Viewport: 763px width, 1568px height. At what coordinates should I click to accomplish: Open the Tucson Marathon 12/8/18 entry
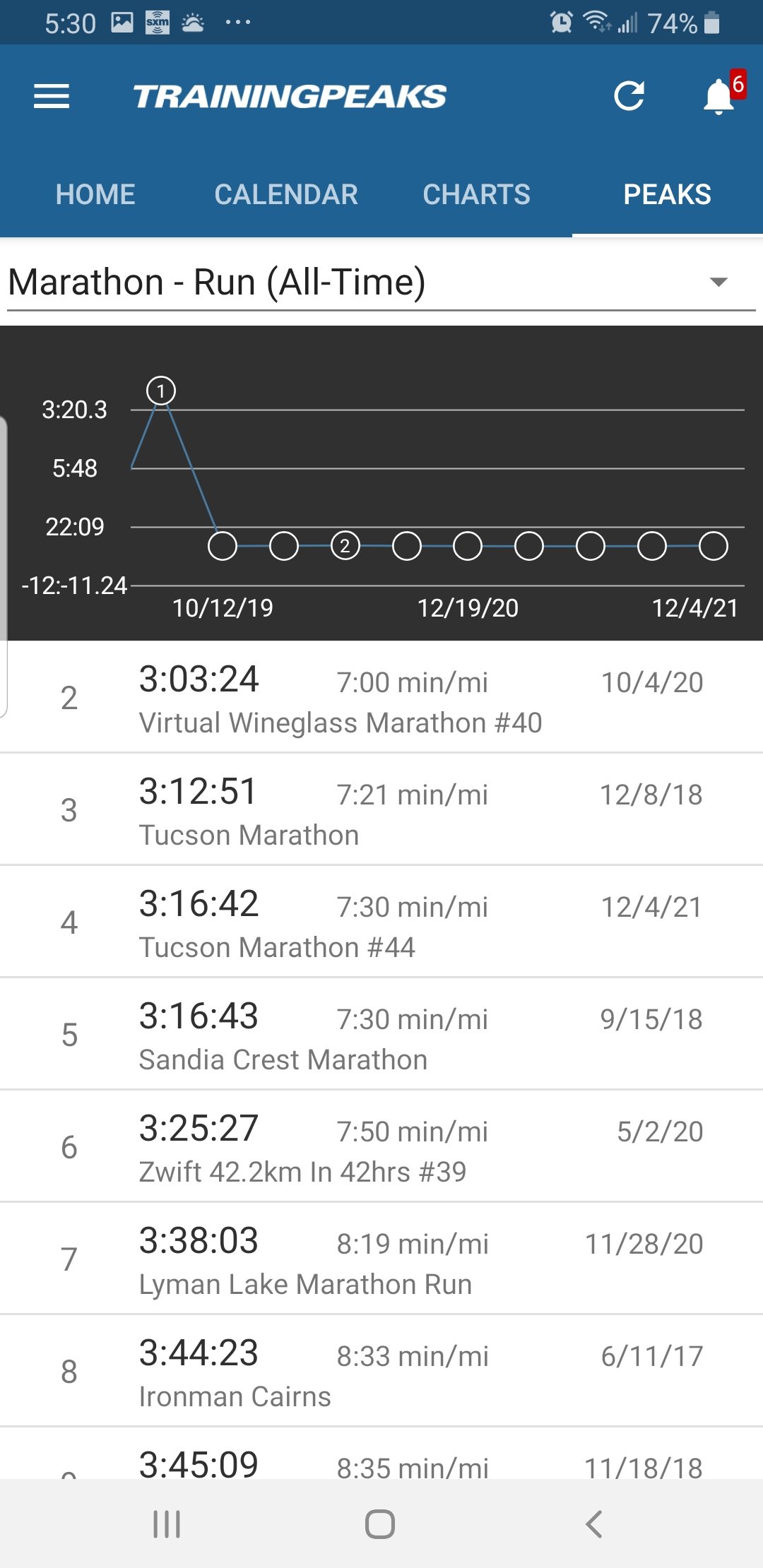click(x=381, y=811)
